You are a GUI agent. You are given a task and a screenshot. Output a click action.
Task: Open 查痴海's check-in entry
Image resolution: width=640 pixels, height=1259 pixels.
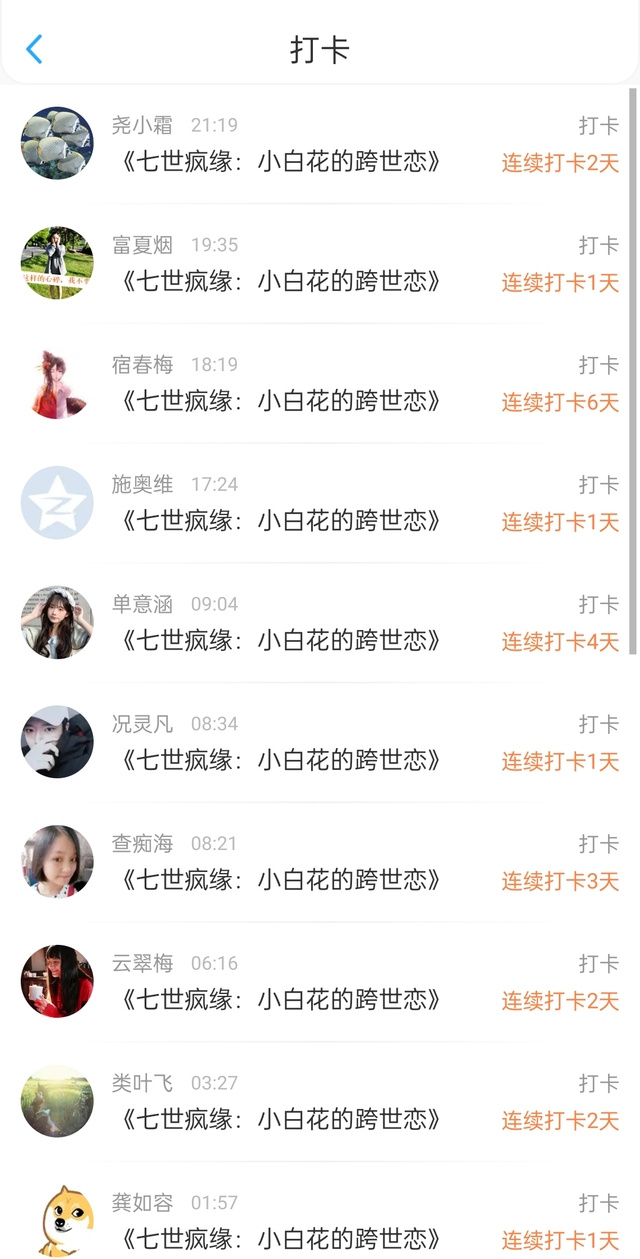pos(320,863)
